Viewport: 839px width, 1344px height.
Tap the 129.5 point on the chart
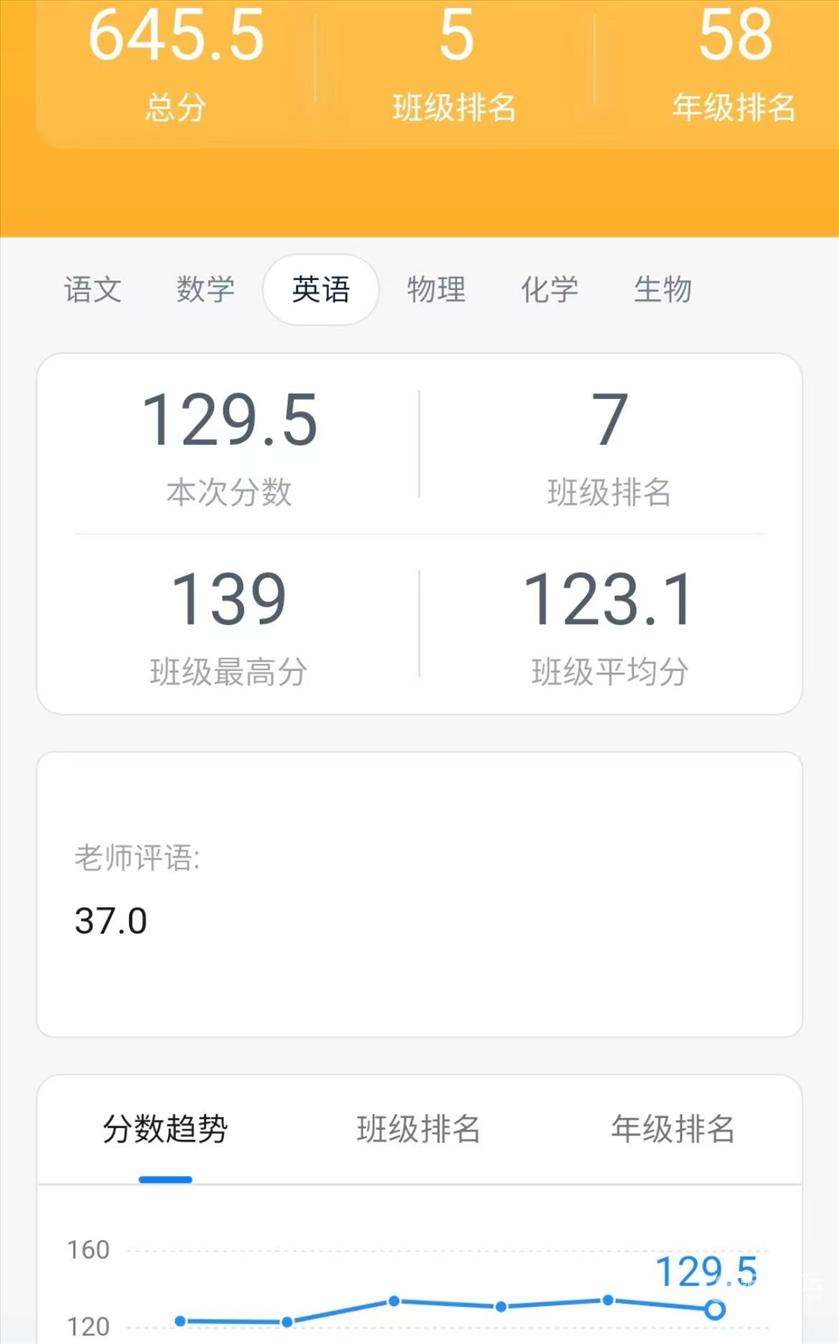click(715, 1309)
